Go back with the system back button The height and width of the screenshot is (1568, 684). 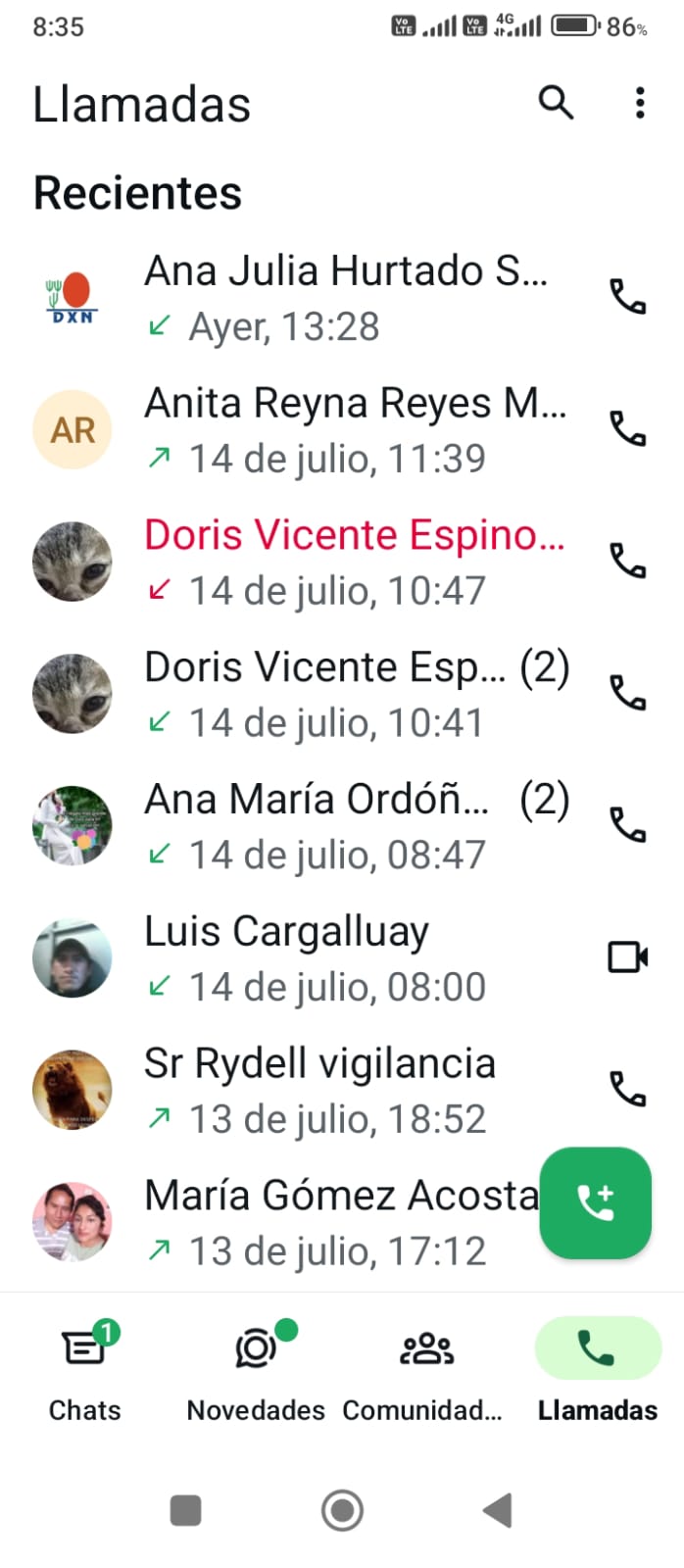[x=498, y=1510]
